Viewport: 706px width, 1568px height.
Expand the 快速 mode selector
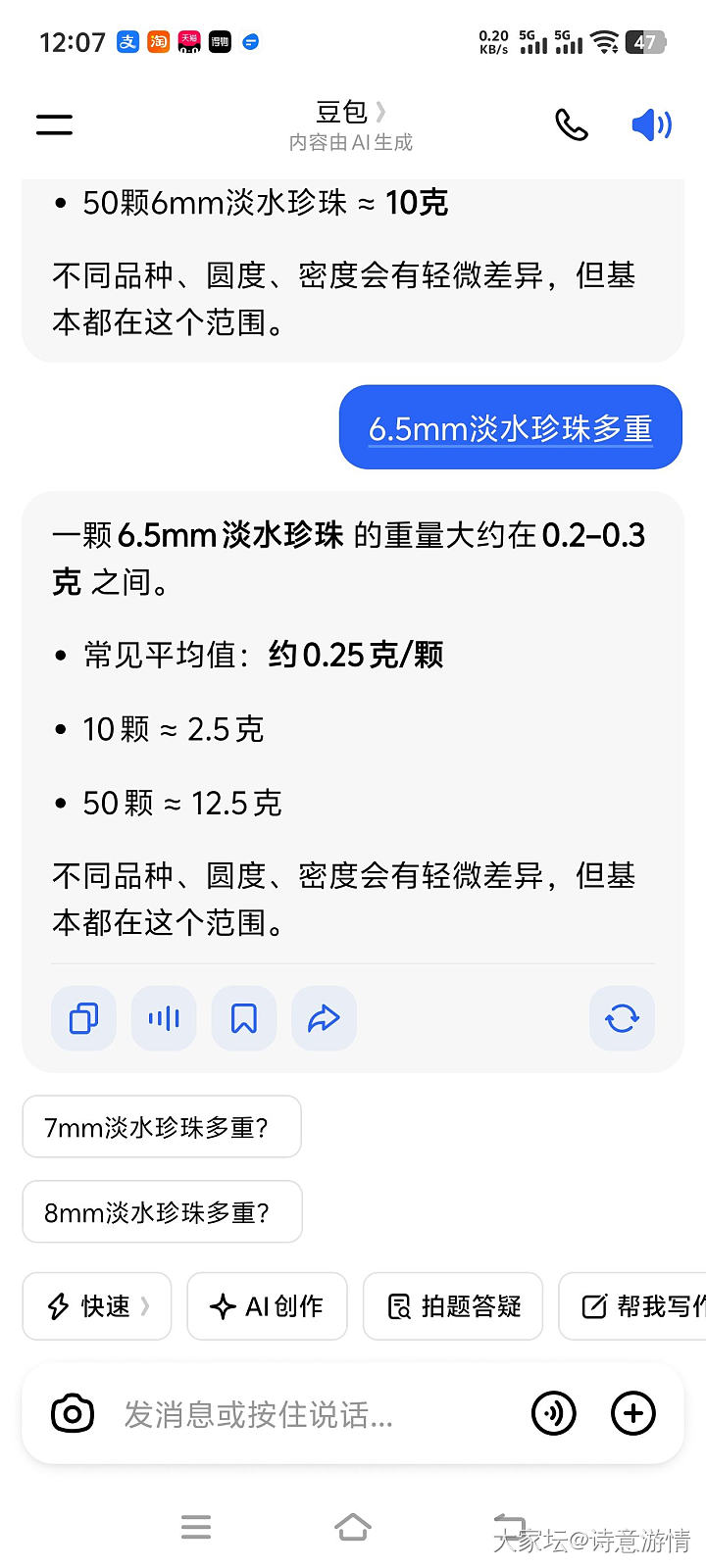coord(96,1306)
